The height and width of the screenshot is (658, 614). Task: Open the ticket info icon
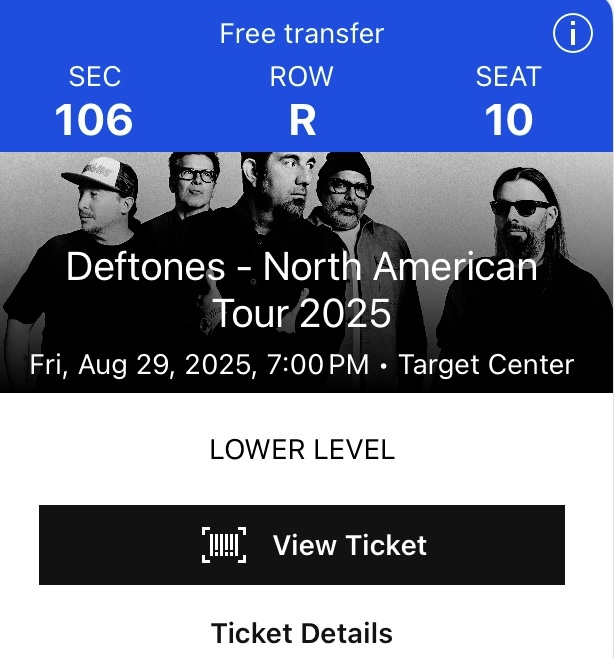click(572, 34)
